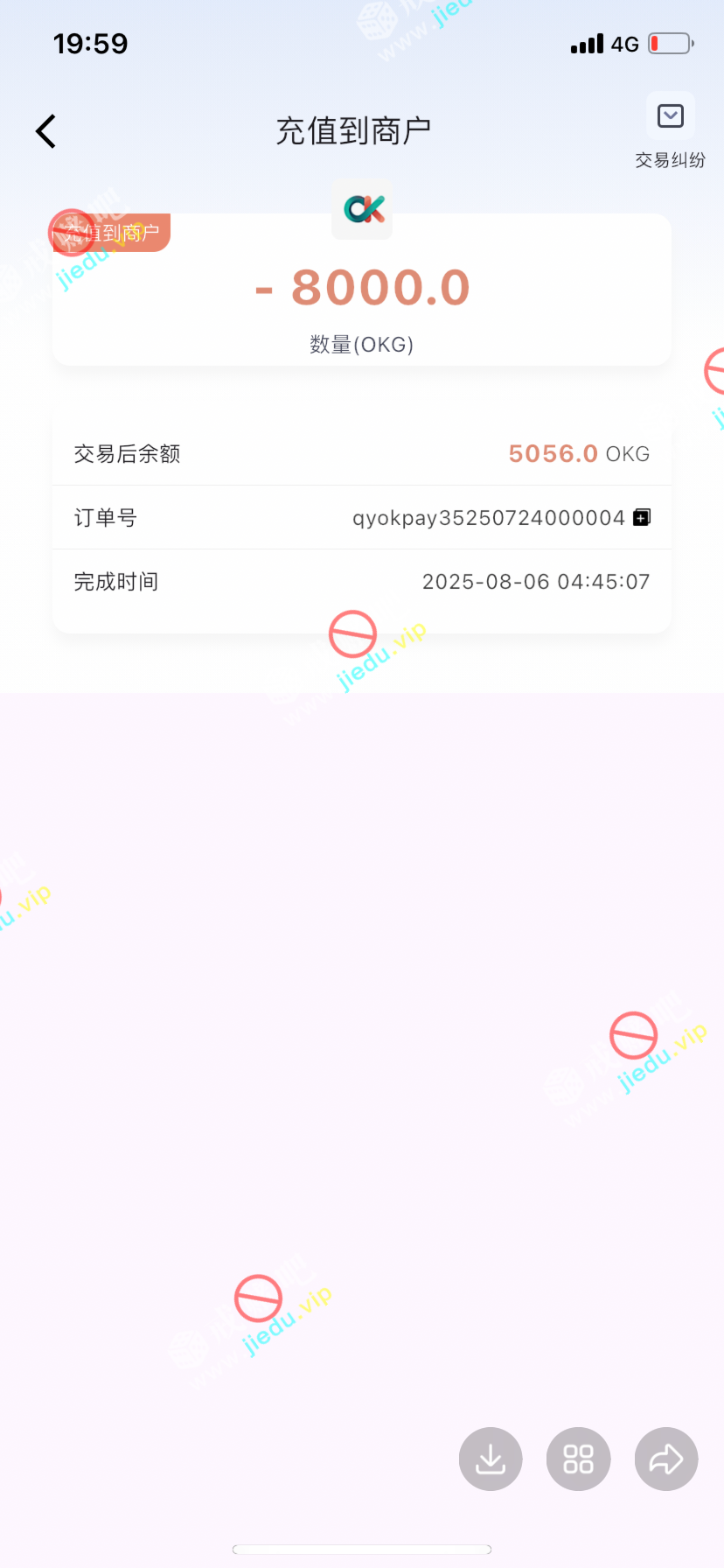Go back using the top-left arrow
The height and width of the screenshot is (1568, 724).
[x=46, y=131]
